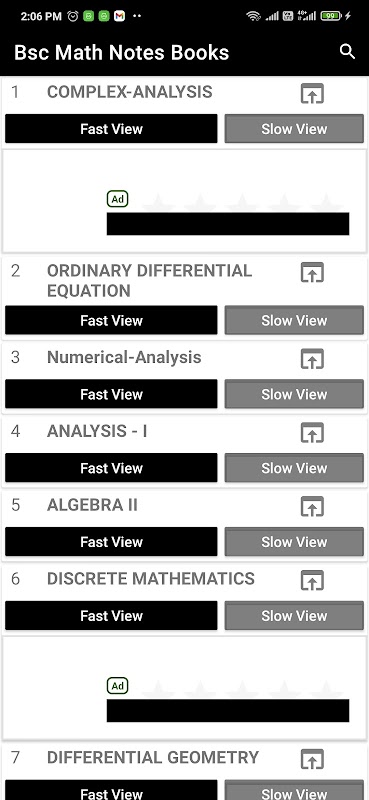Image resolution: width=369 pixels, height=800 pixels.
Task: Launch Slow View for ANALYSIS - I
Action: tap(294, 468)
